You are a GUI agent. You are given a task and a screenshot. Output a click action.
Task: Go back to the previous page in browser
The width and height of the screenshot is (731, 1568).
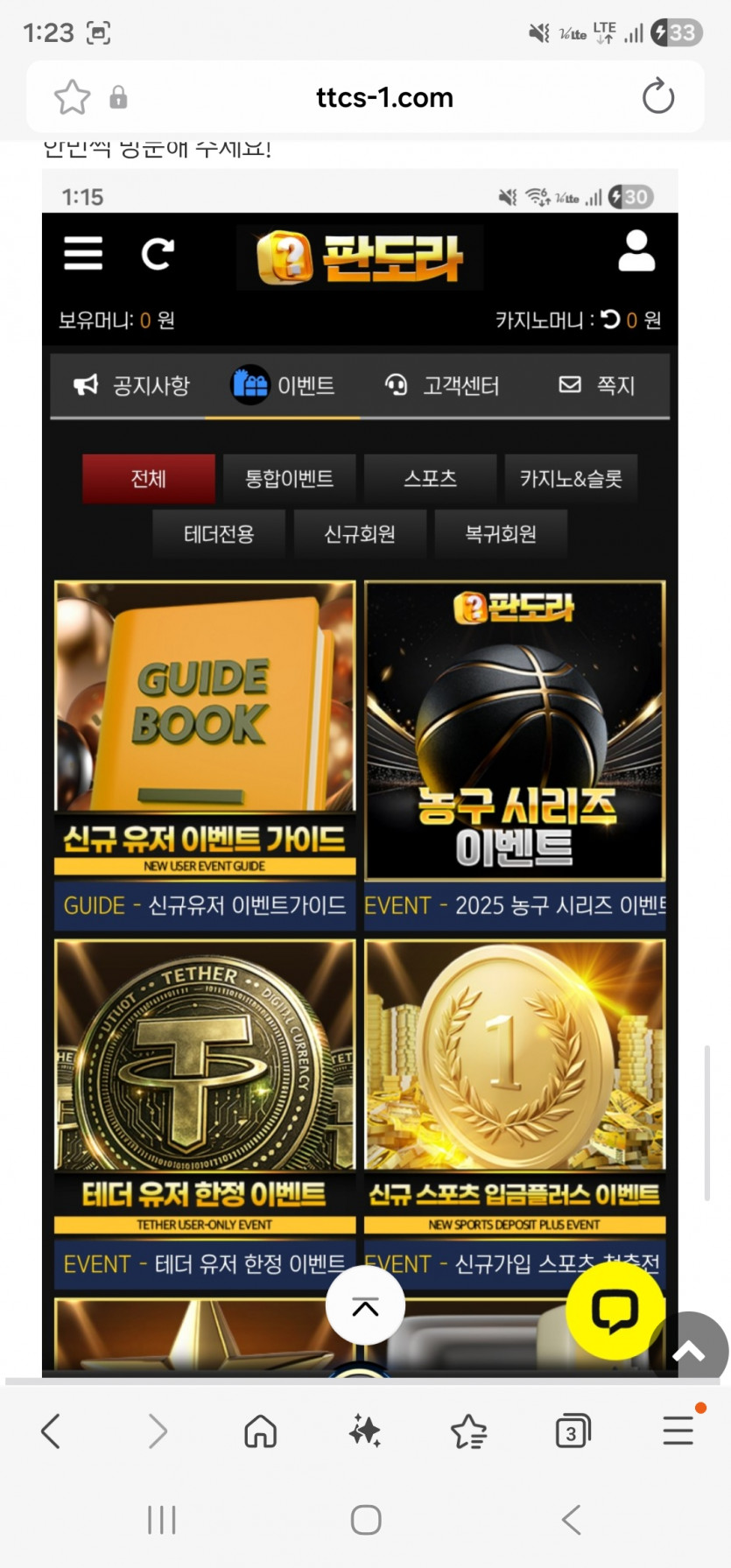(x=51, y=1431)
